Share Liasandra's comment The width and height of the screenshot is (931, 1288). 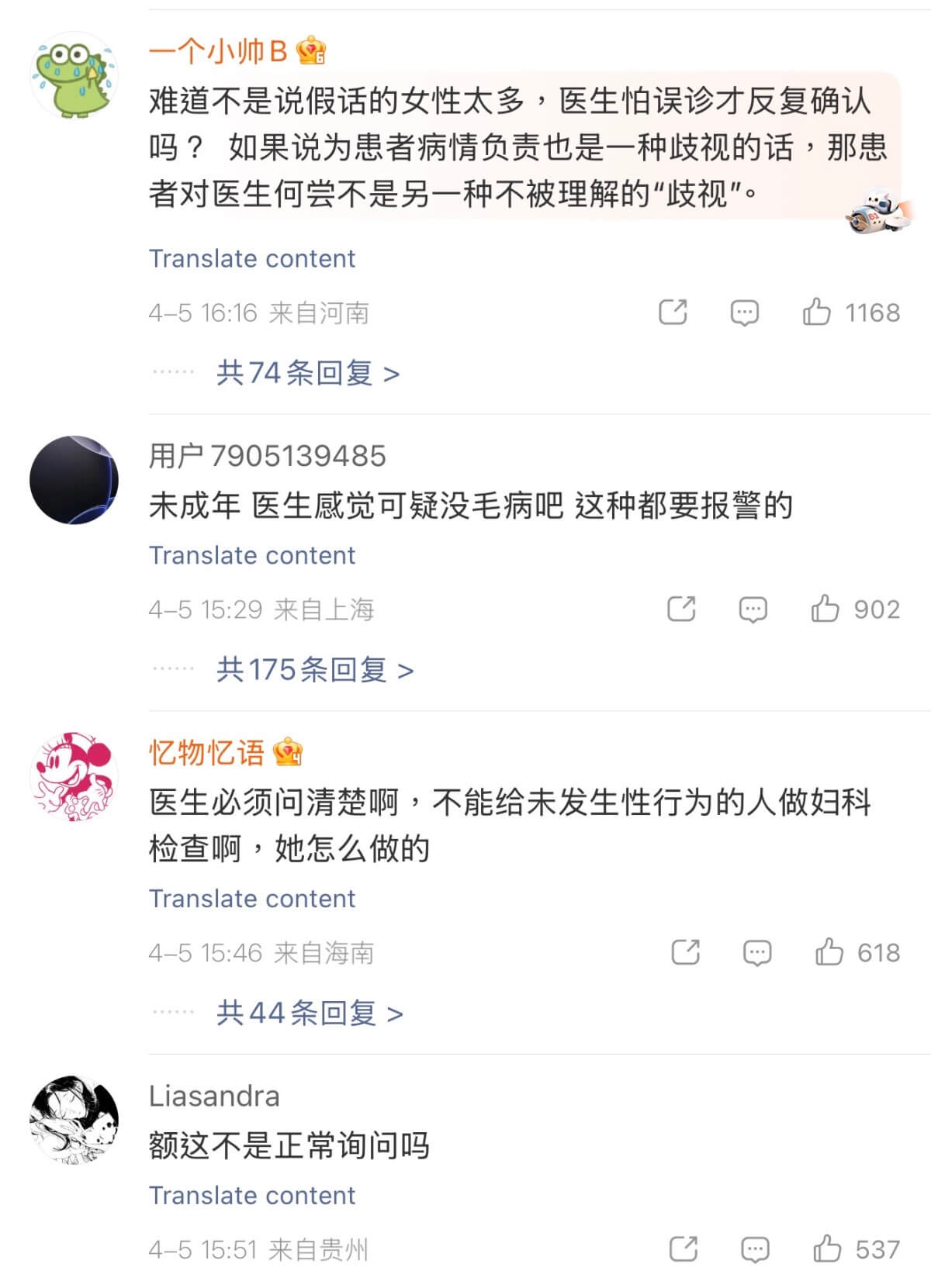tap(684, 1249)
